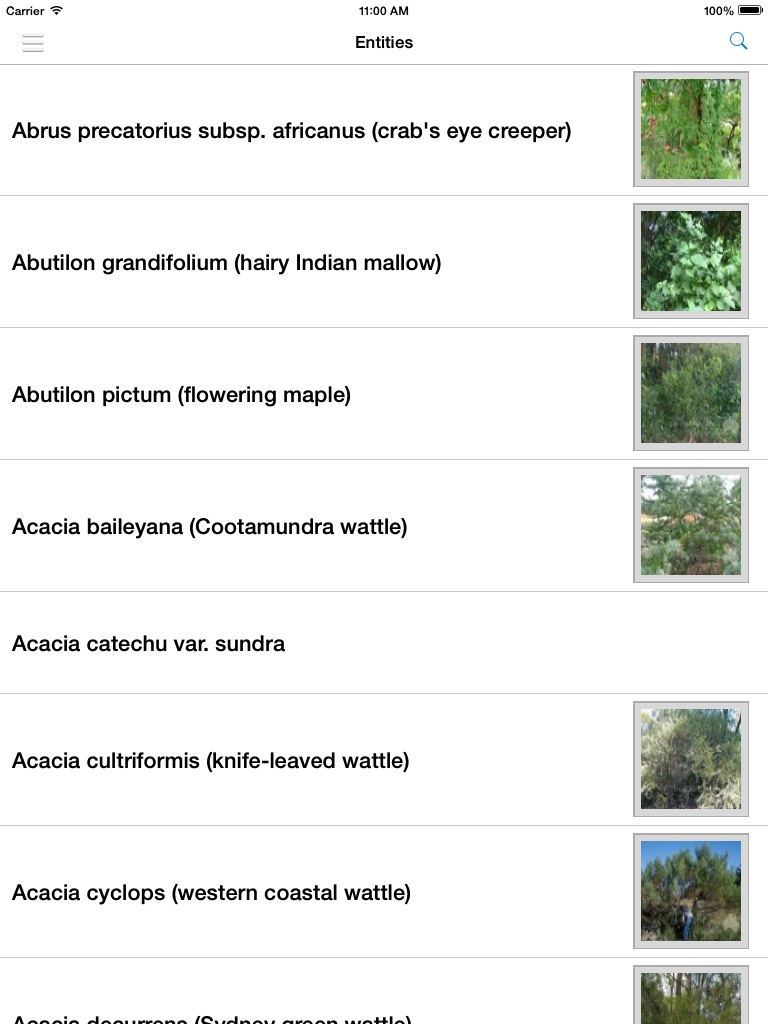Screen dimensions: 768x1024
Task: Open the hamburger menu
Action: click(x=33, y=42)
